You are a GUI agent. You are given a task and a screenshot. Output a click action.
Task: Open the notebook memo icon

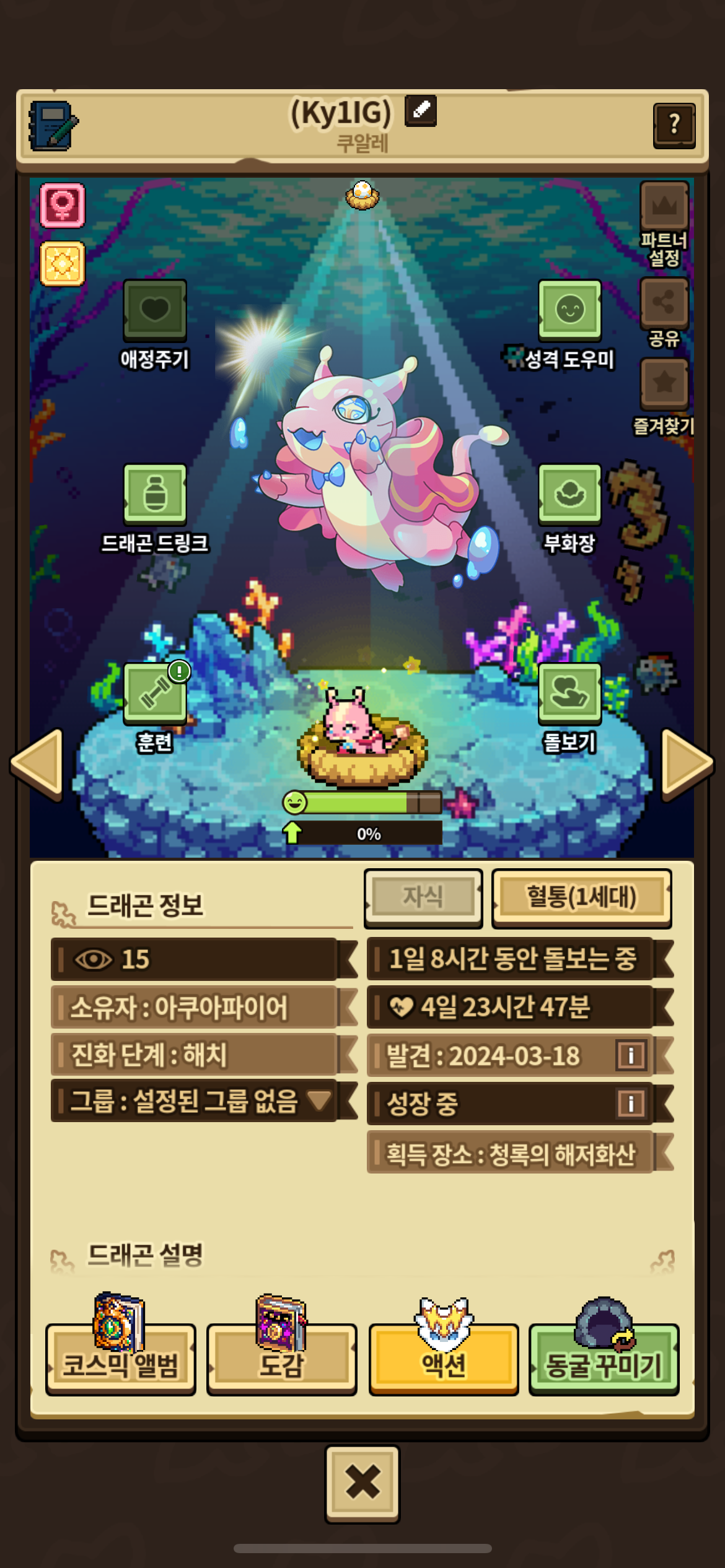53,126
